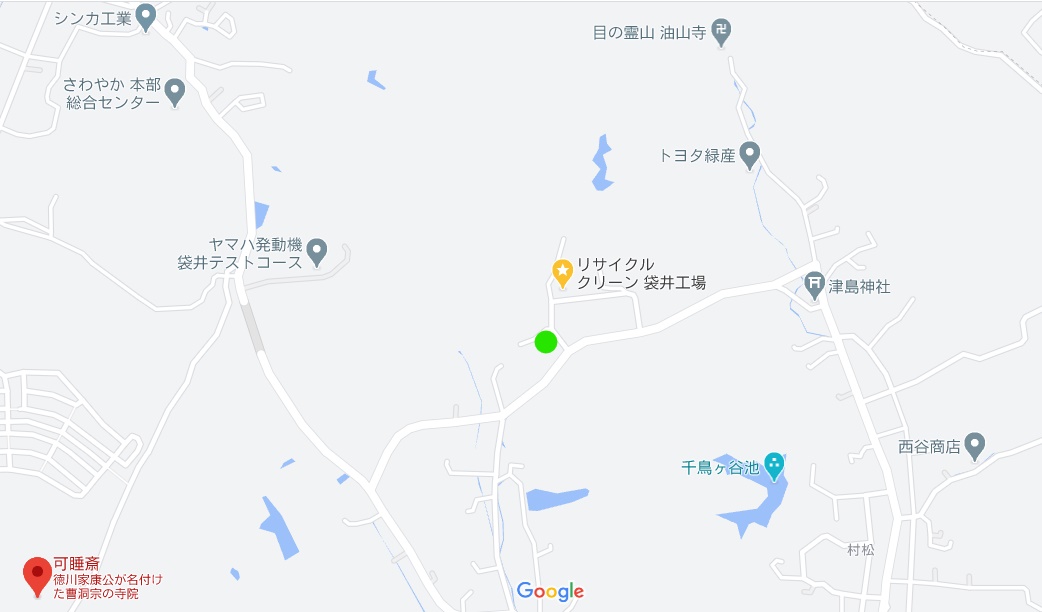This screenshot has width=1042, height=612.
Task: Open the トヨタ緑産 place pin
Action: (x=750, y=155)
